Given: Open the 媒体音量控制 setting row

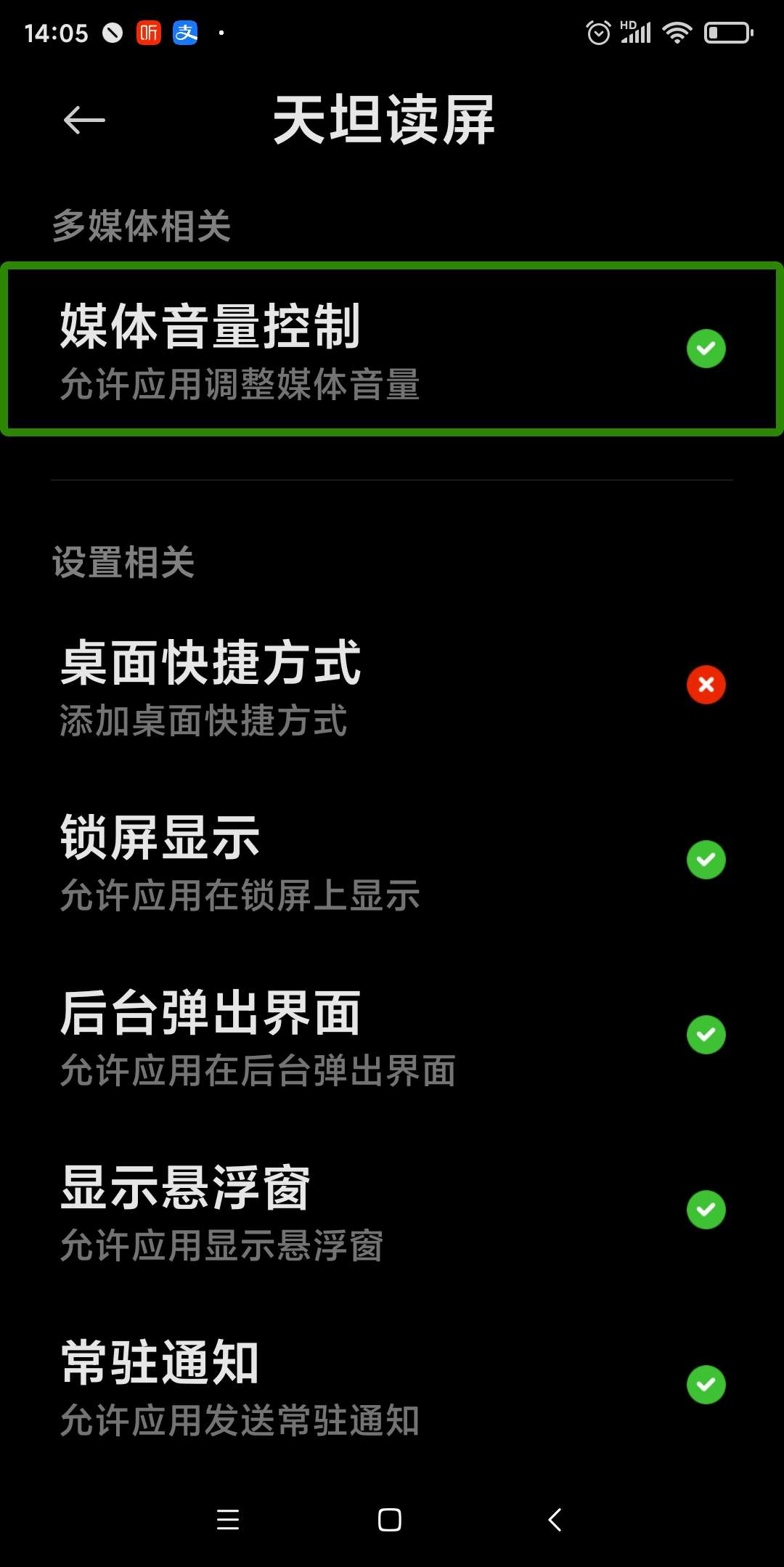Looking at the screenshot, I should pos(290,349).
